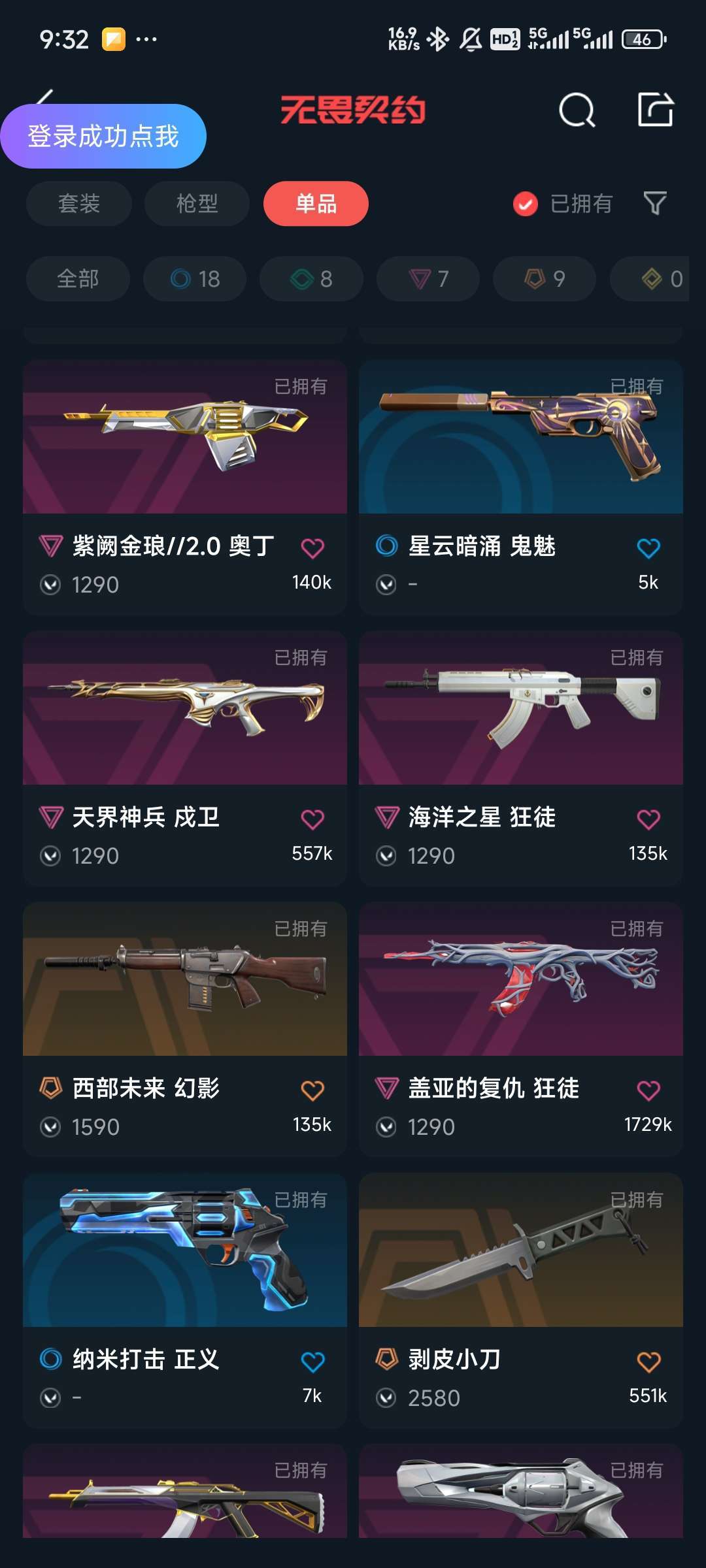Tap the share icon in the top bar
The image size is (706, 1568).
(656, 109)
